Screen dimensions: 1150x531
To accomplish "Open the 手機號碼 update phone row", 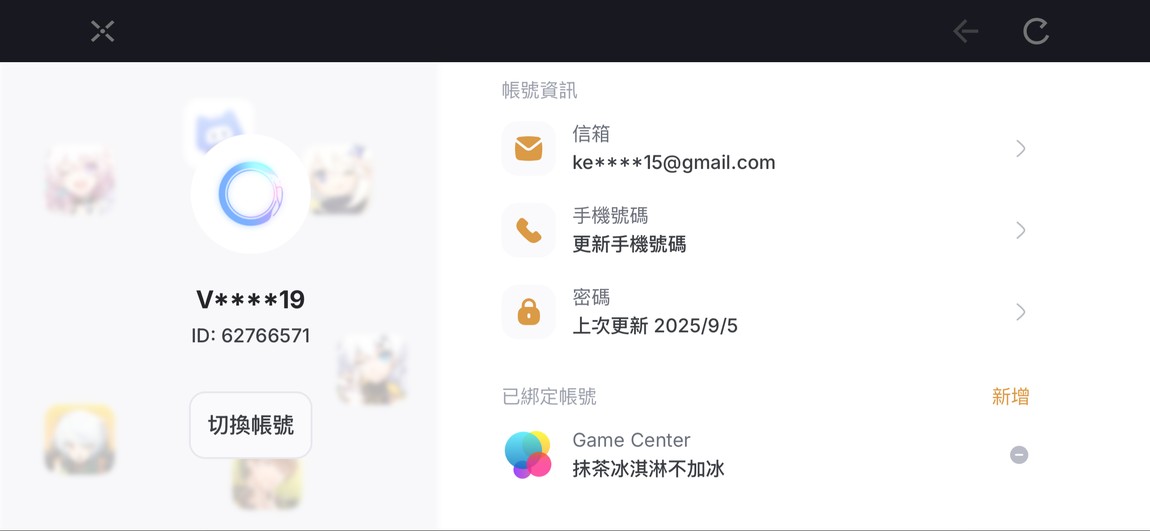I will pos(765,230).
